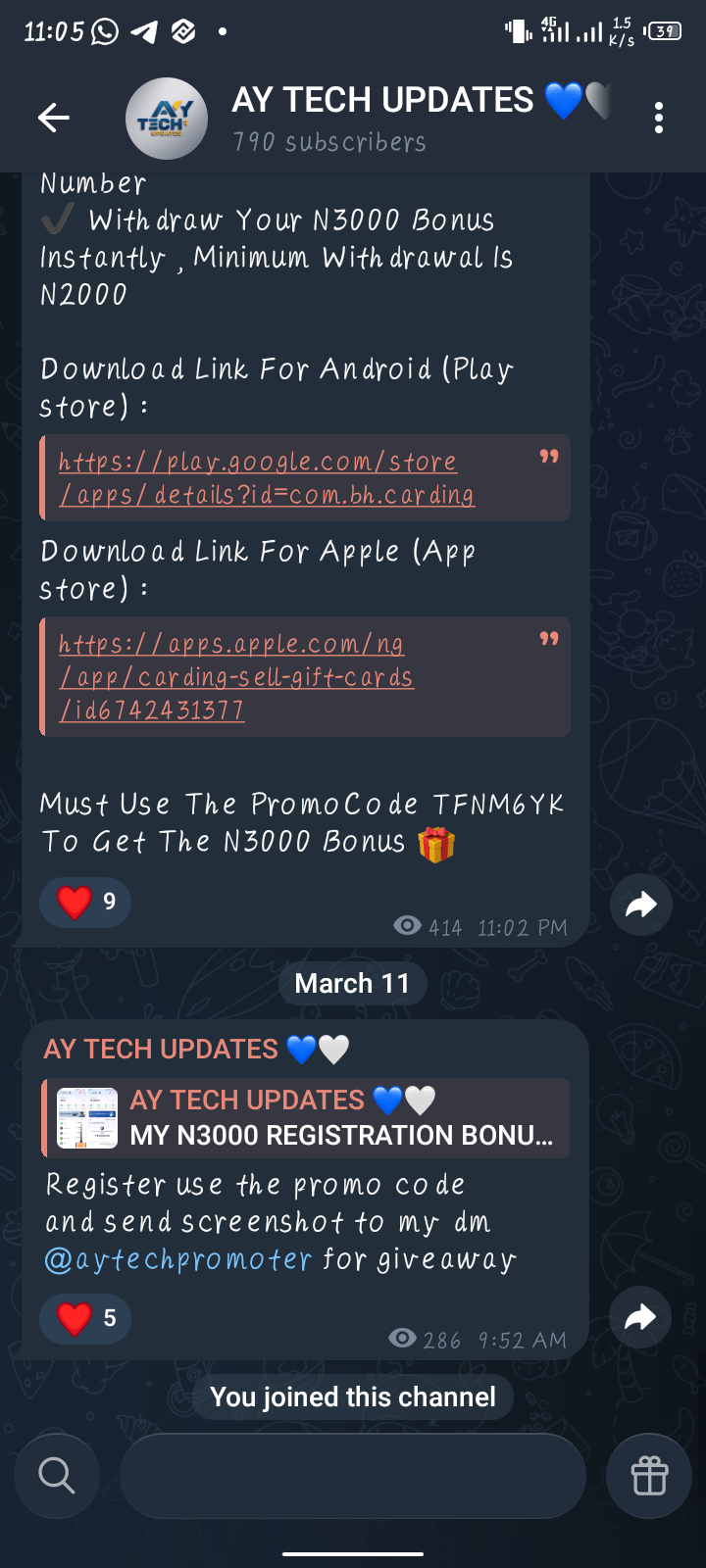Open the Apple App Store link
This screenshot has width=706, height=1568.
point(235,677)
